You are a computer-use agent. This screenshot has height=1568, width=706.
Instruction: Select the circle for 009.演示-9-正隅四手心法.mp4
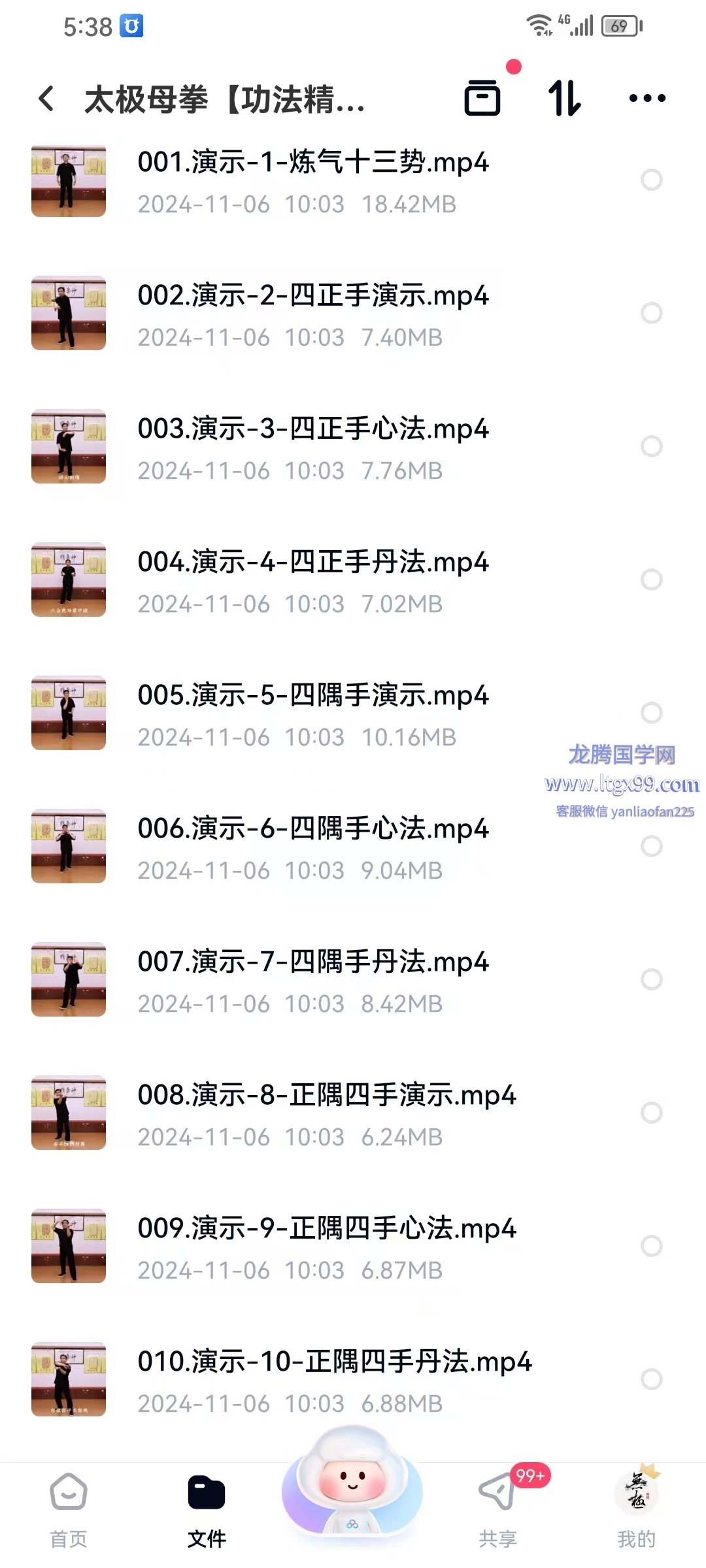point(652,1246)
